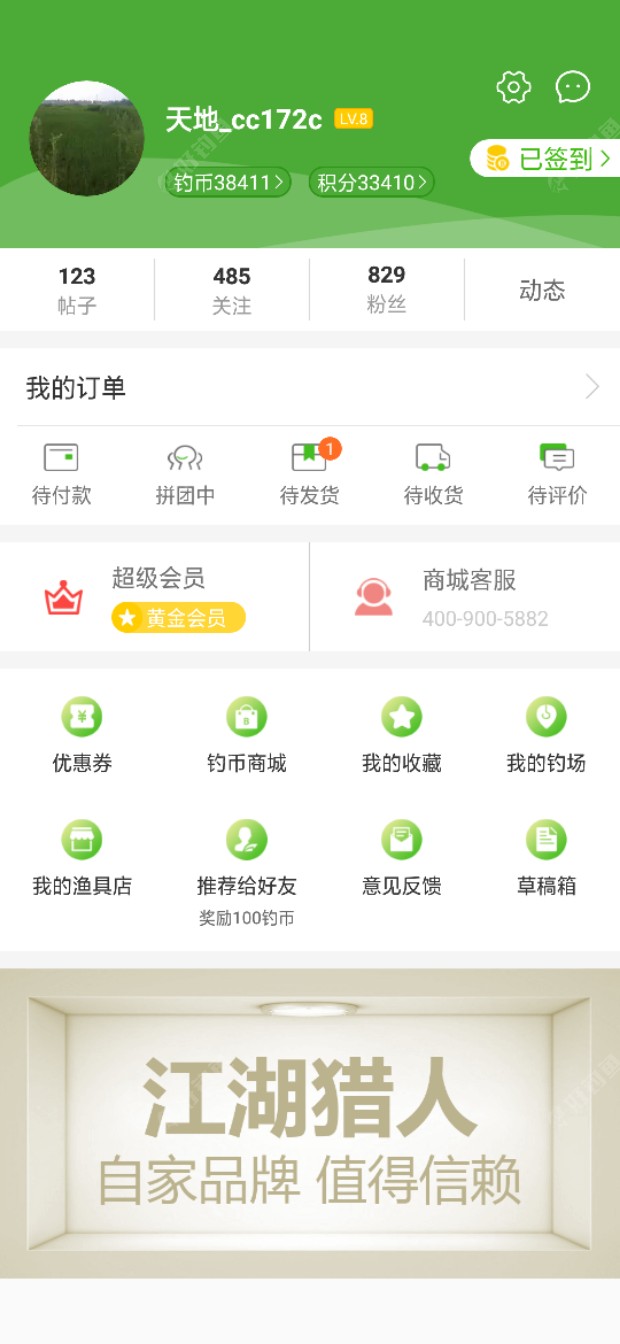Open the 粉丝 followers list
620x1344 pixels.
coord(386,290)
